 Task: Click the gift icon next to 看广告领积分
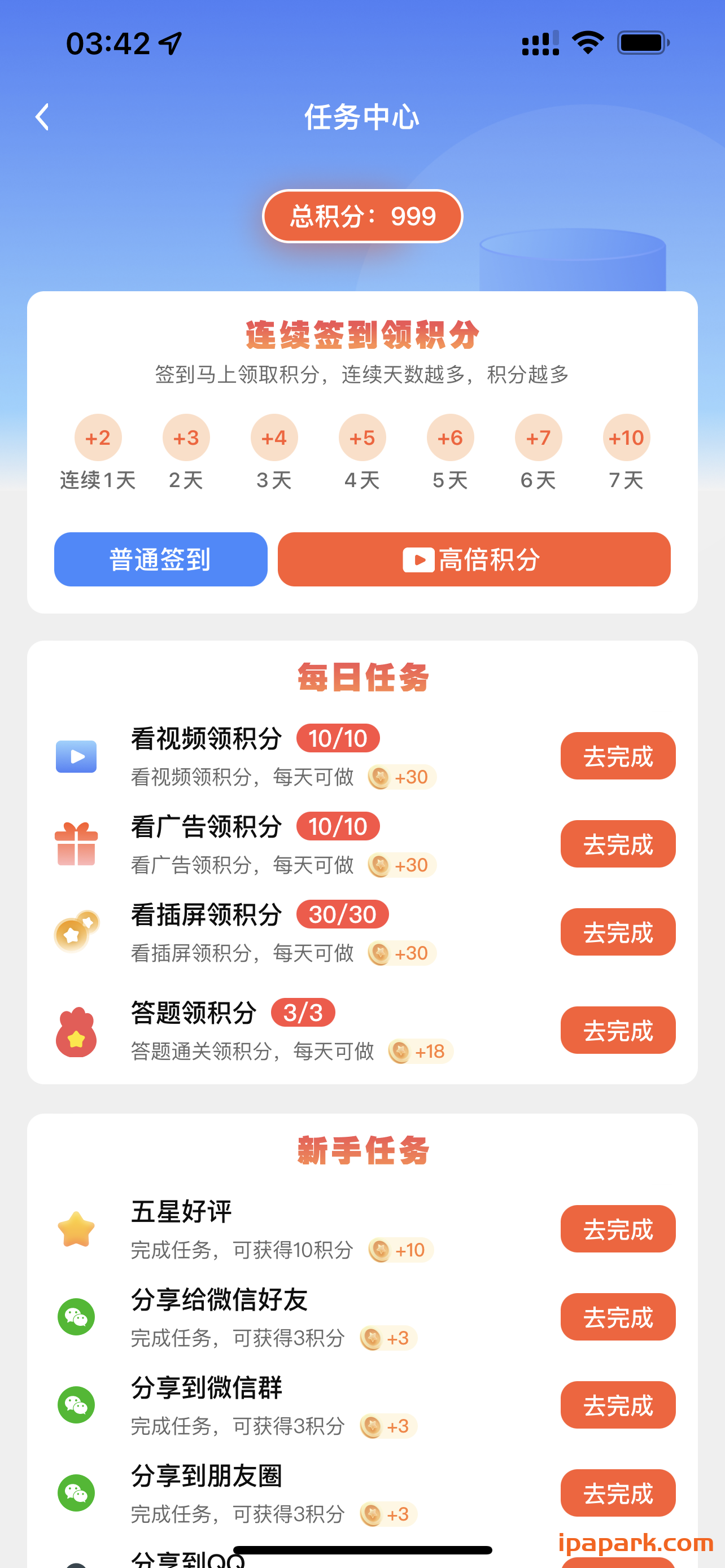[76, 844]
